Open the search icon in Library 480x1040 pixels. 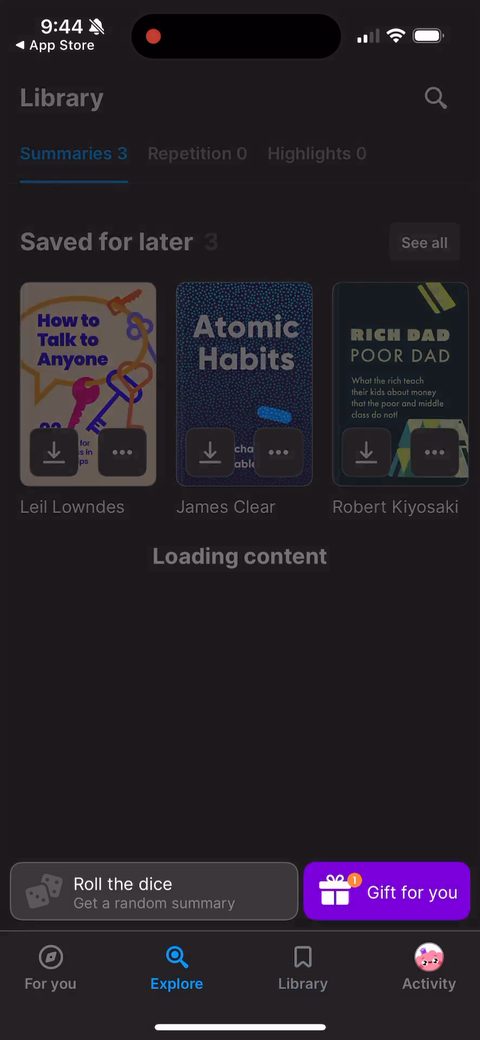pos(436,98)
